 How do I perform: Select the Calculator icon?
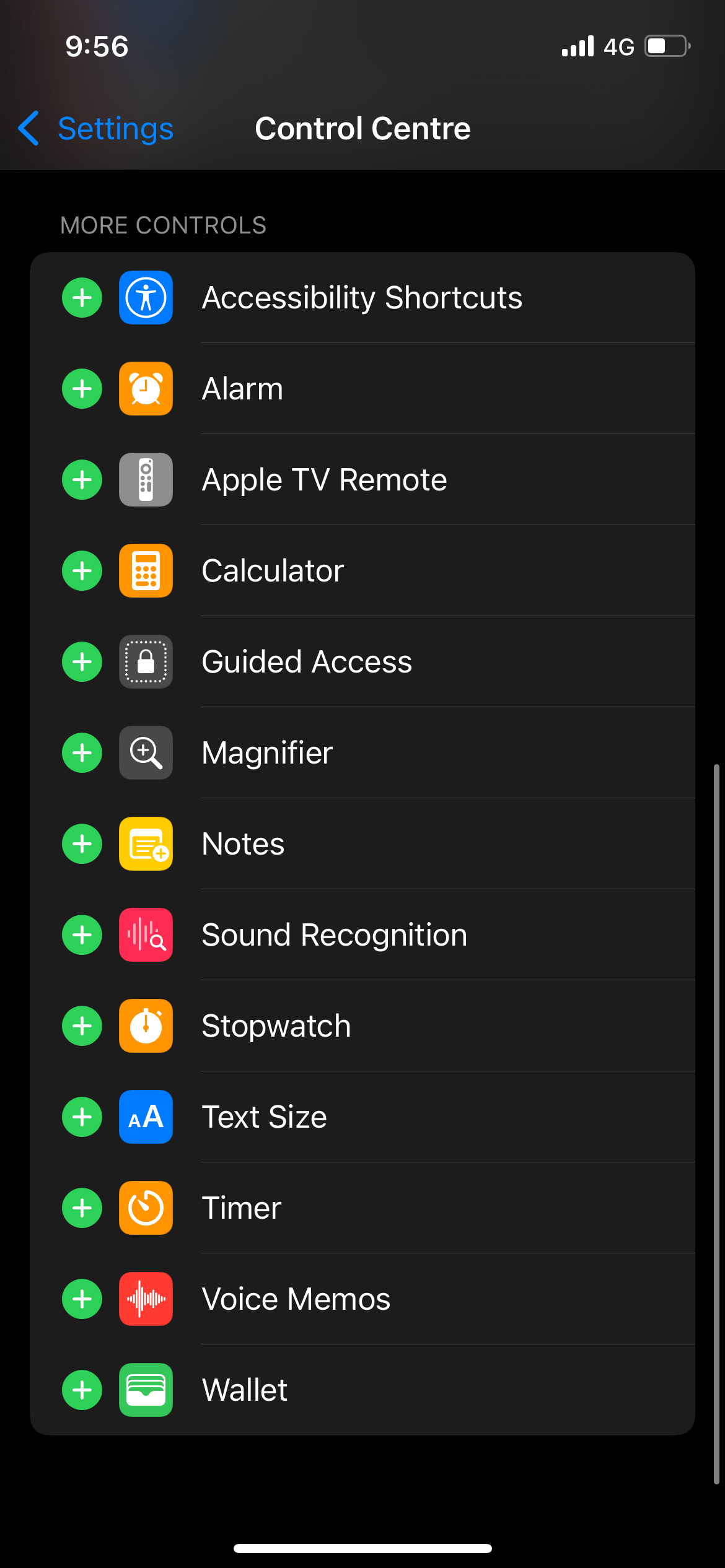pyautogui.click(x=145, y=570)
